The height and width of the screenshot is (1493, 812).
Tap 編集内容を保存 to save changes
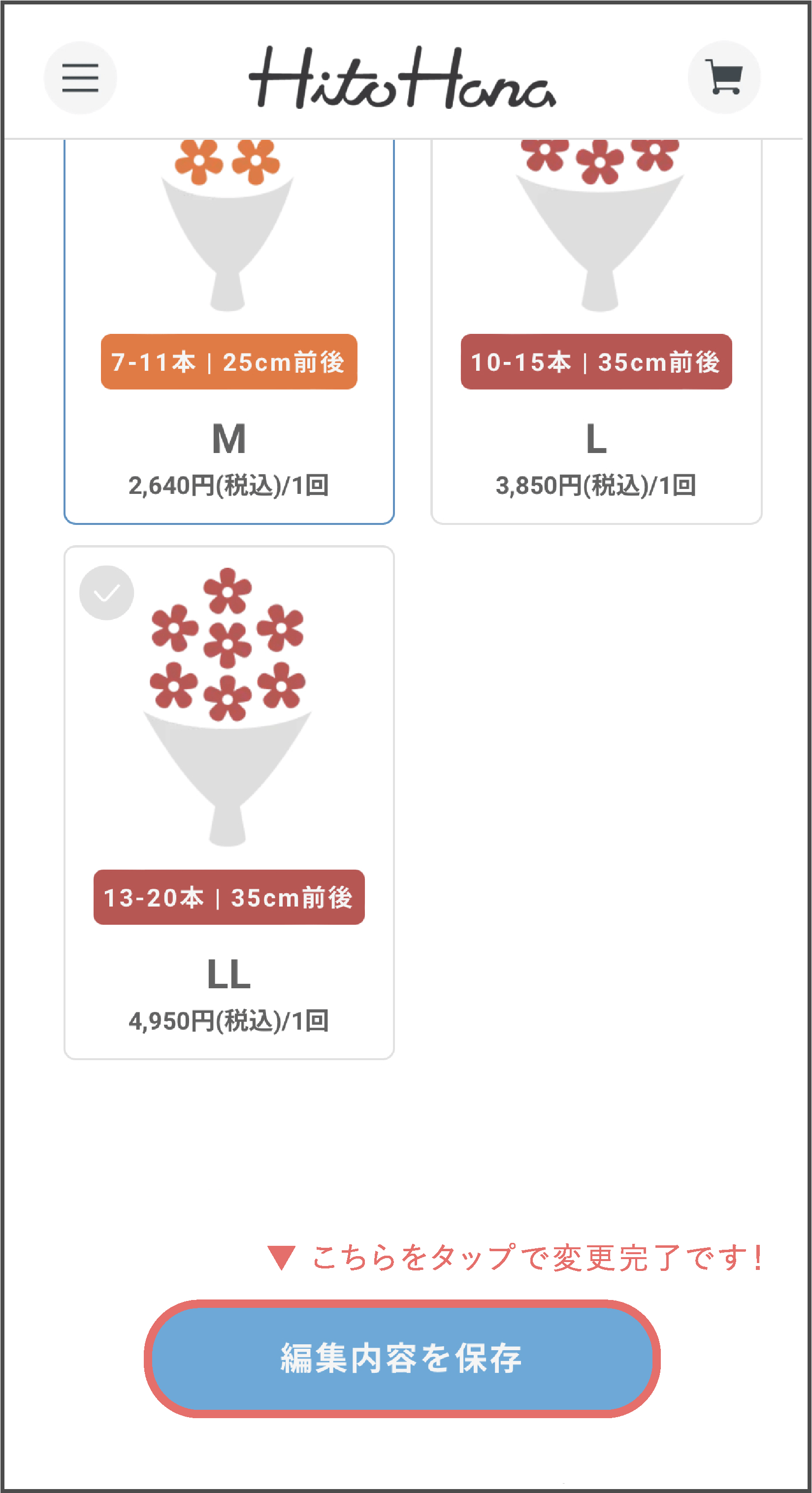point(402,1358)
